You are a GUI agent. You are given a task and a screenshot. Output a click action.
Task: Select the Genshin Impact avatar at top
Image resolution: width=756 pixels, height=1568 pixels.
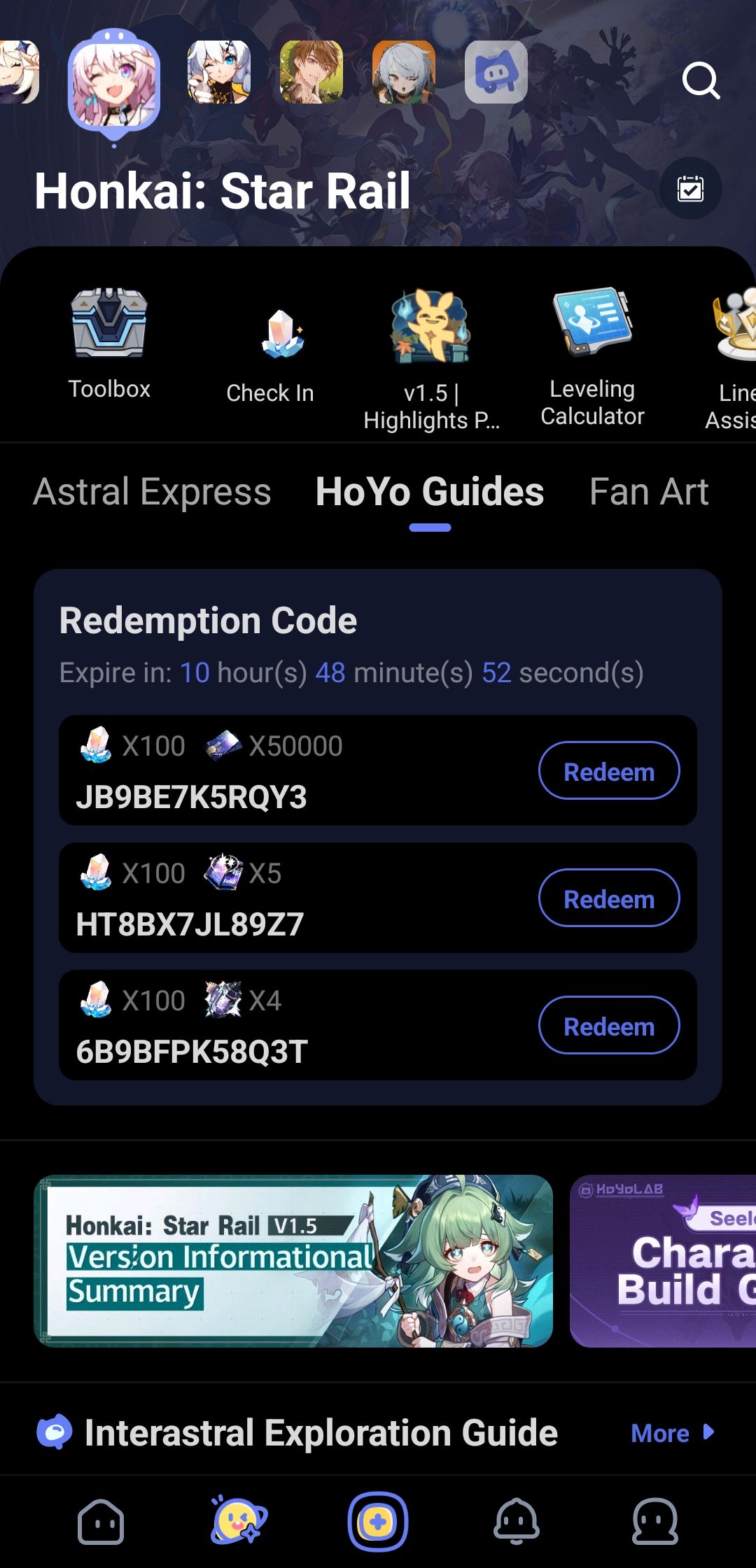point(19,73)
